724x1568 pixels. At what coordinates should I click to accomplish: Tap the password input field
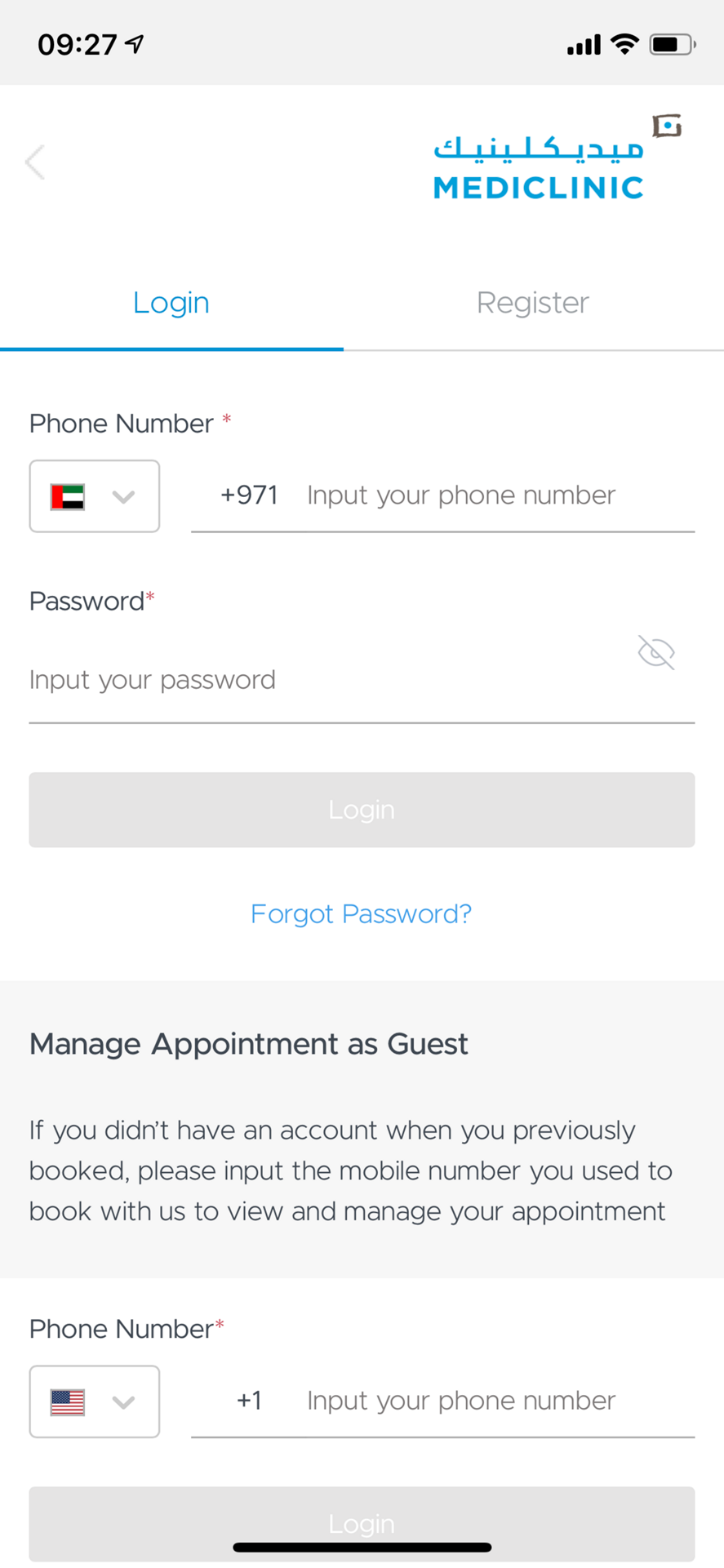click(x=326, y=680)
